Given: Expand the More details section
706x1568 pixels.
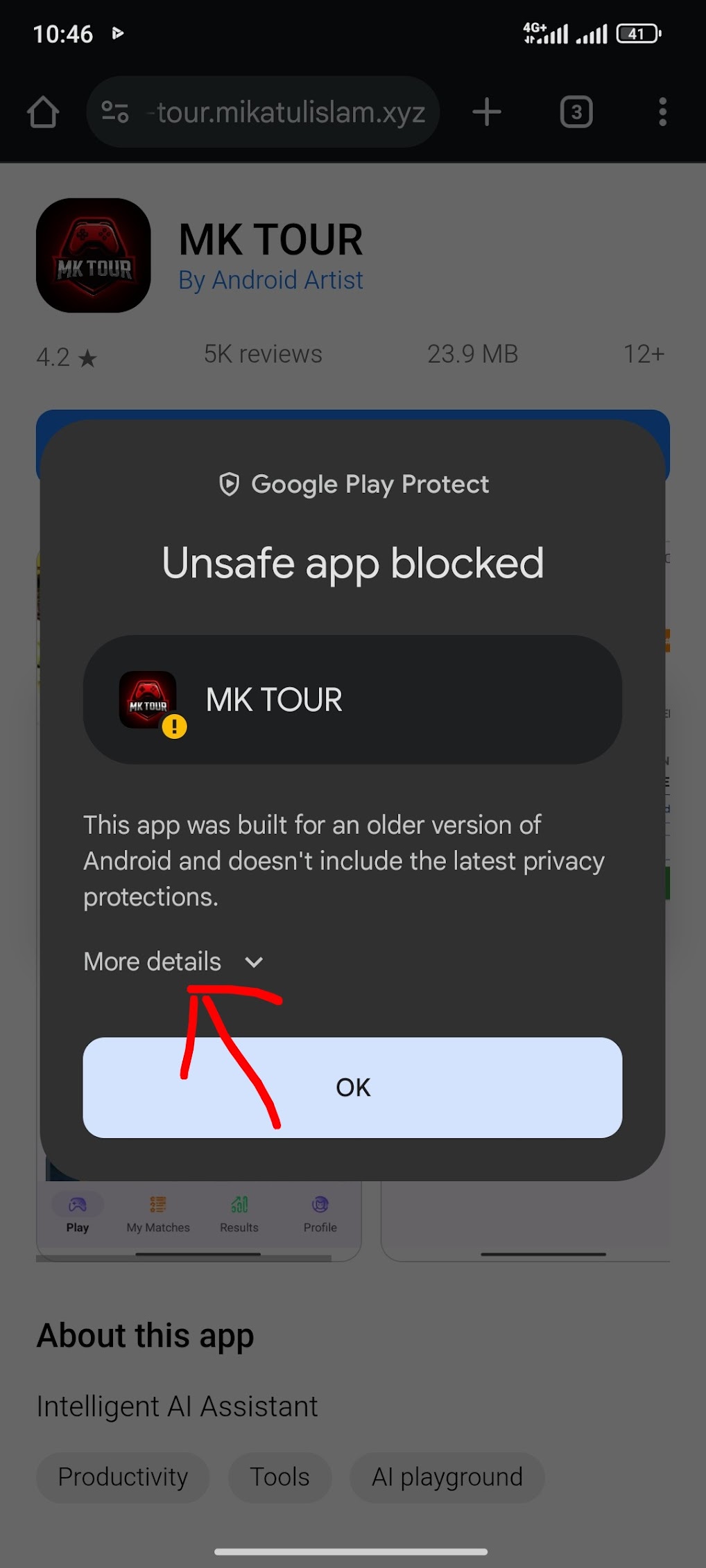Looking at the screenshot, I should [x=173, y=961].
